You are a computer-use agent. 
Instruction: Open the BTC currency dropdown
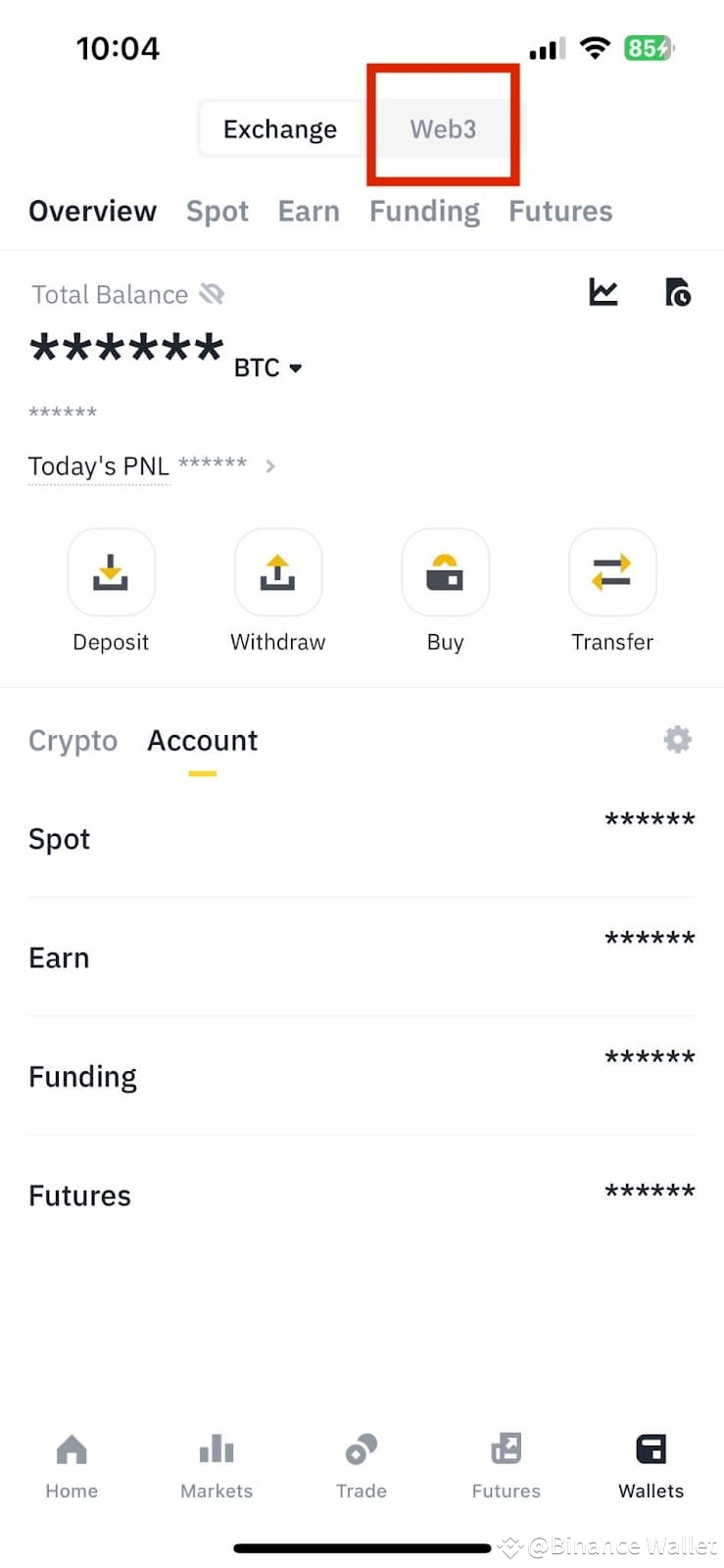pyautogui.click(x=266, y=367)
